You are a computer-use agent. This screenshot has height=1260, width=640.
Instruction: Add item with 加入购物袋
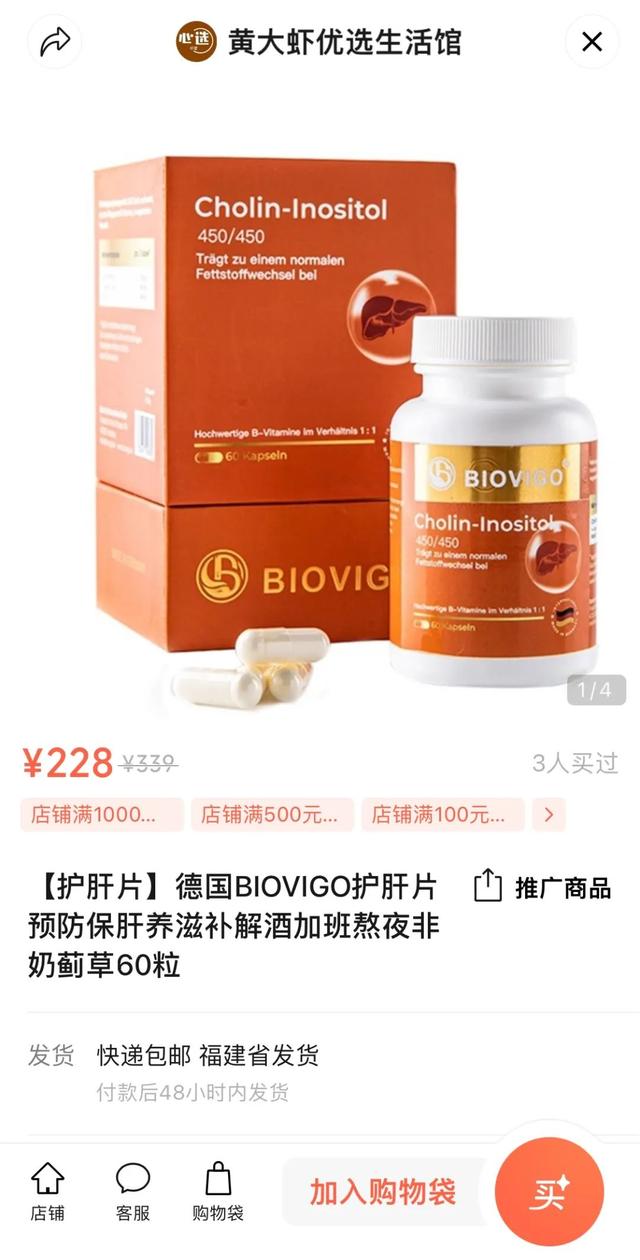coord(383,1192)
